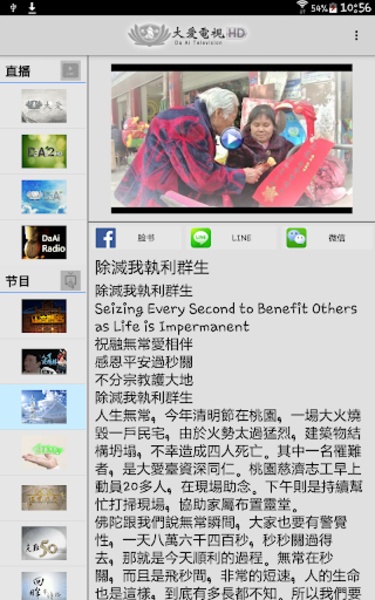Open the highlighted snowy temple program

pos(44,407)
